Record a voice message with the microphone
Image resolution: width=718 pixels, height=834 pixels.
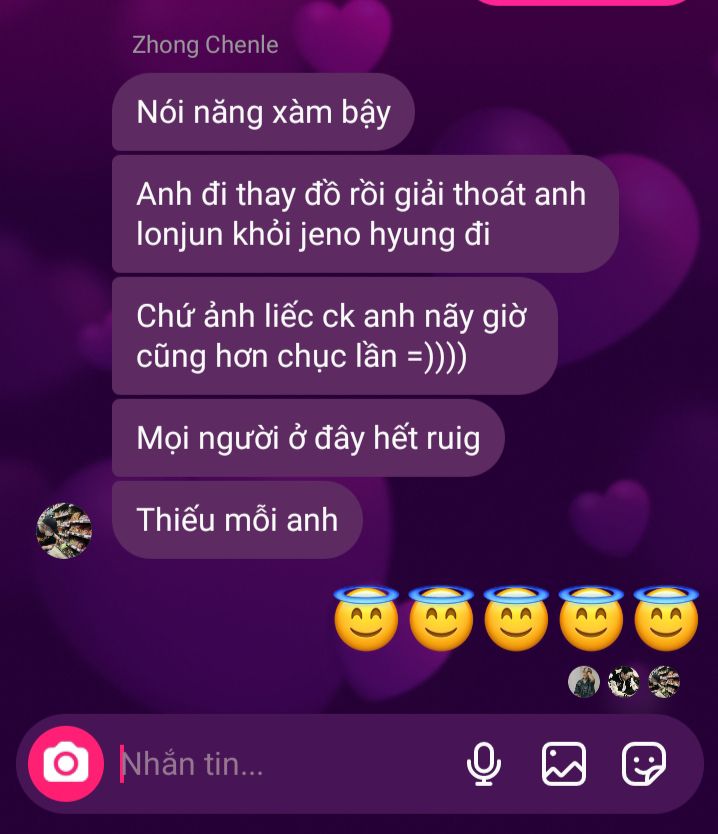484,765
